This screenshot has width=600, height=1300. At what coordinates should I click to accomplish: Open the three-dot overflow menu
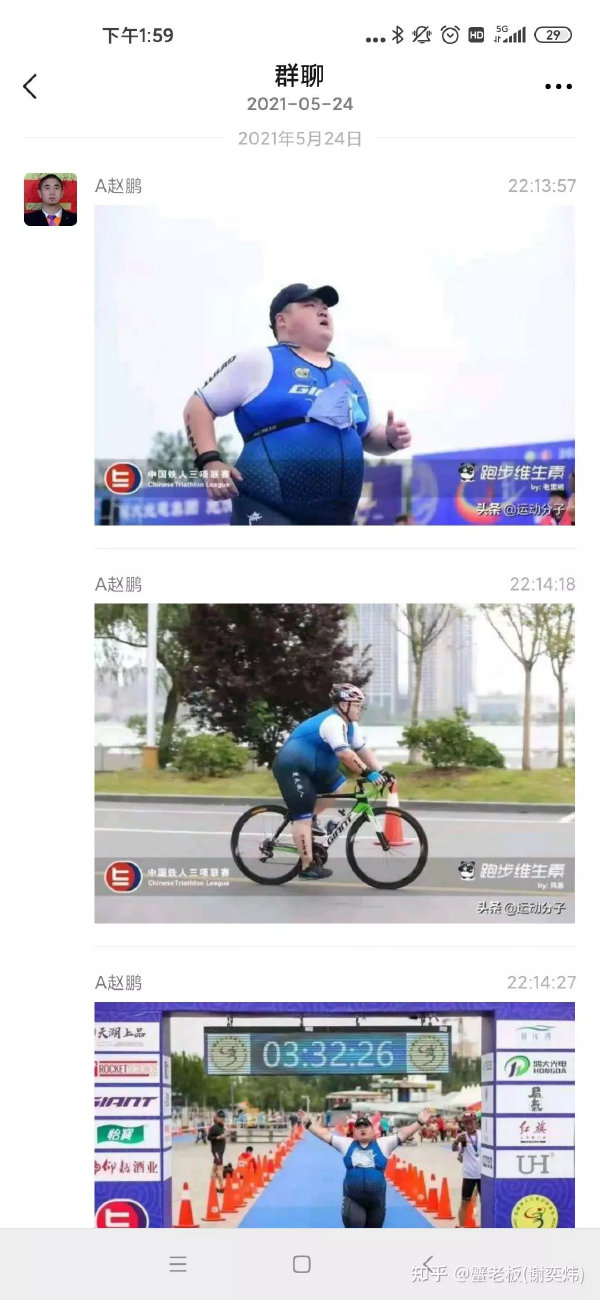(x=558, y=87)
